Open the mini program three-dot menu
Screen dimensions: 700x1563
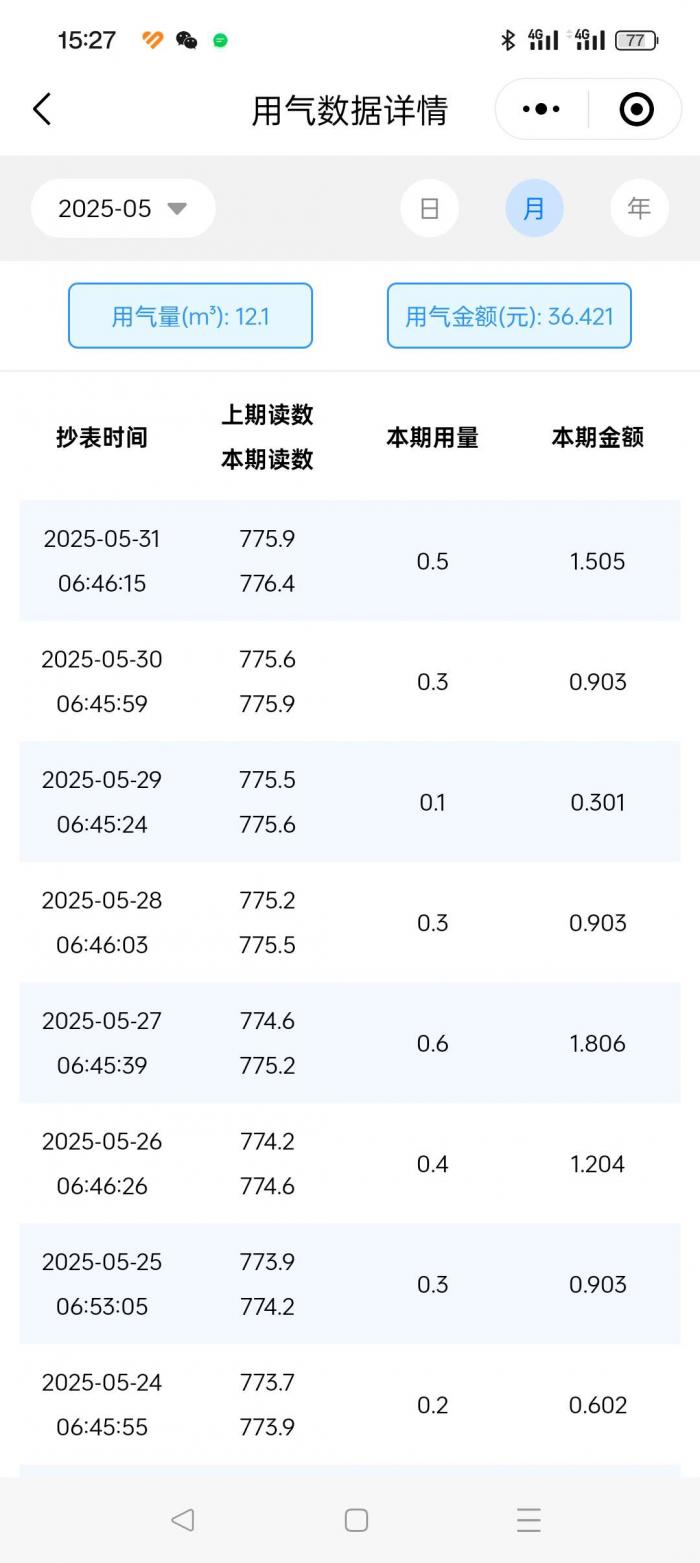541,109
